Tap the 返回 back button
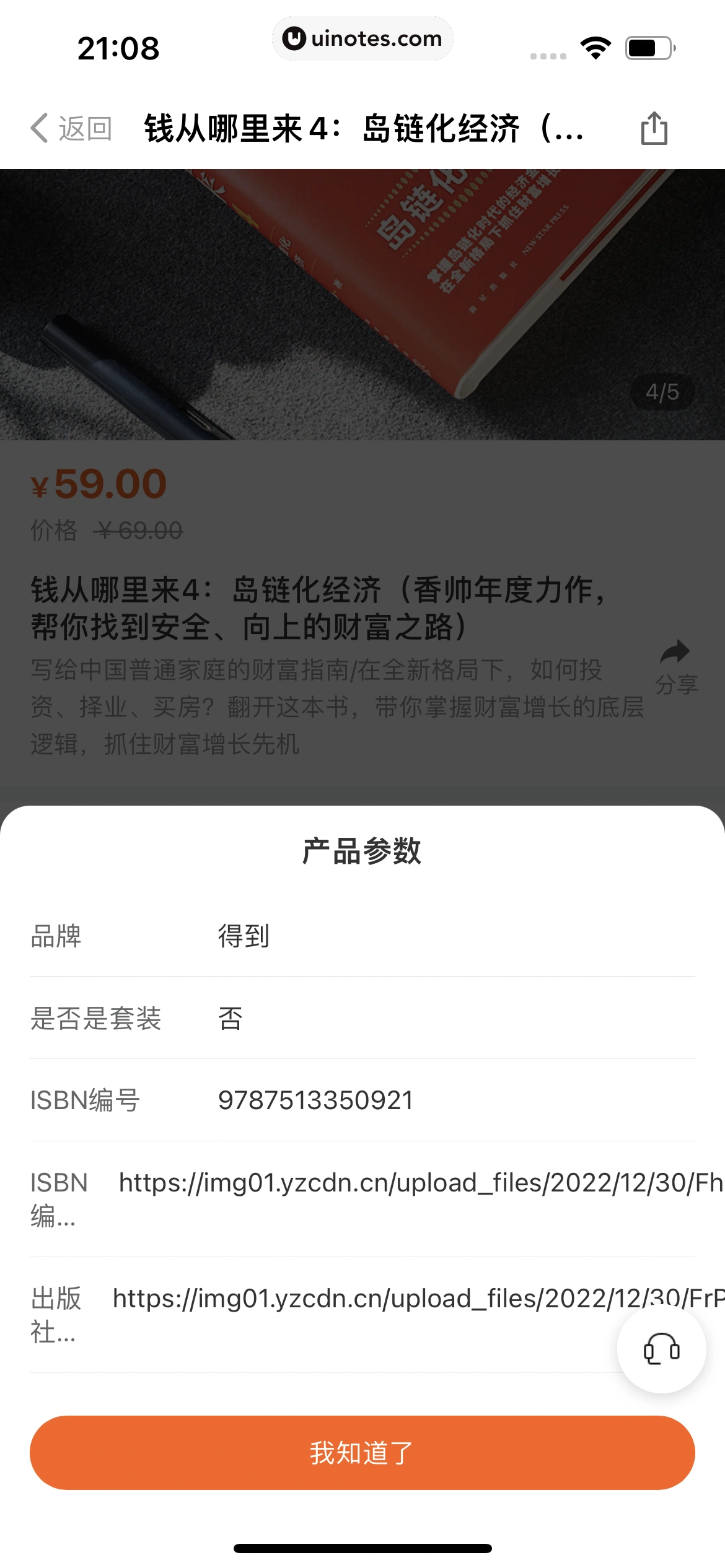This screenshot has width=725, height=1568. tap(71, 129)
